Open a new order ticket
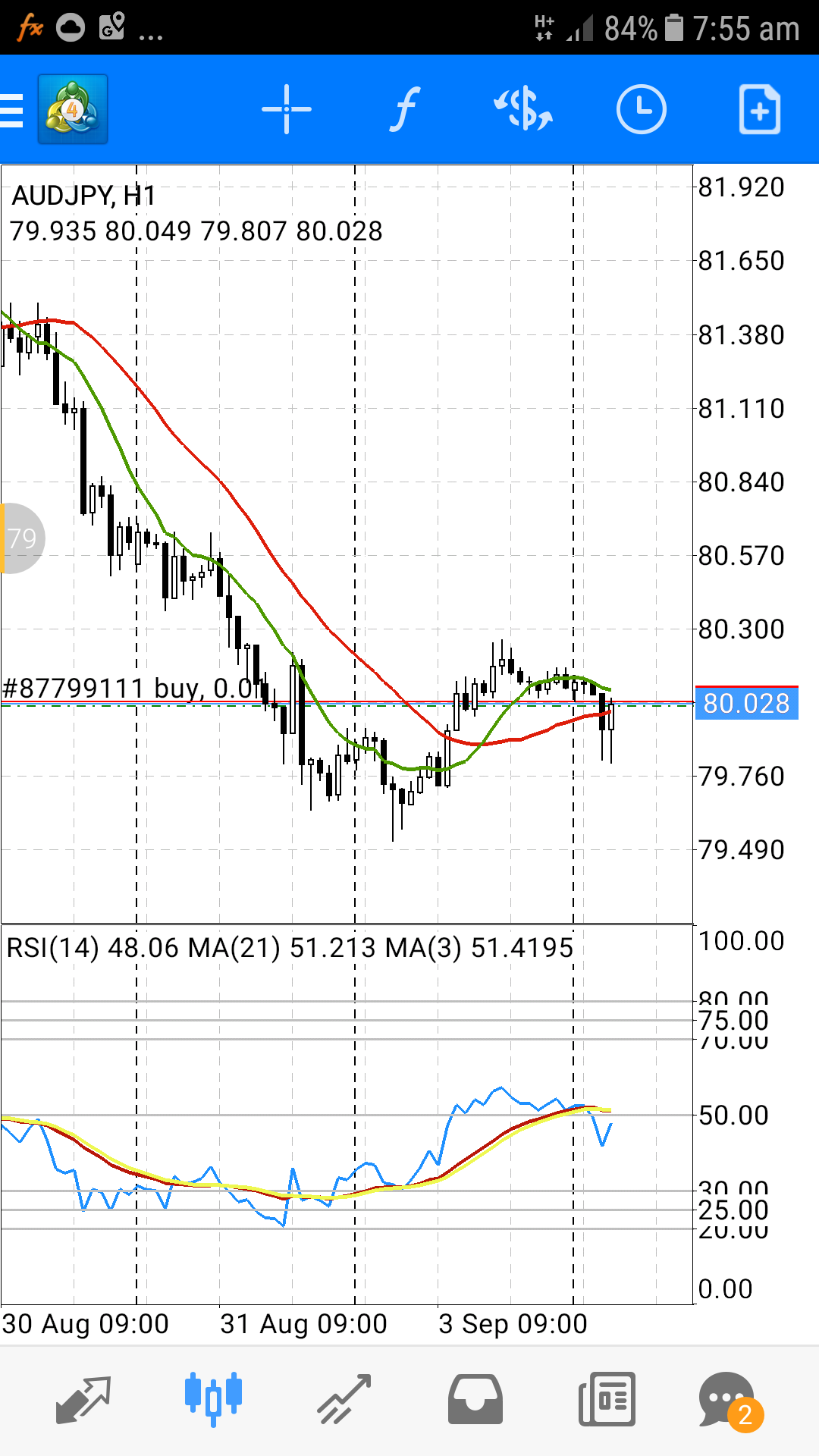 (x=759, y=110)
